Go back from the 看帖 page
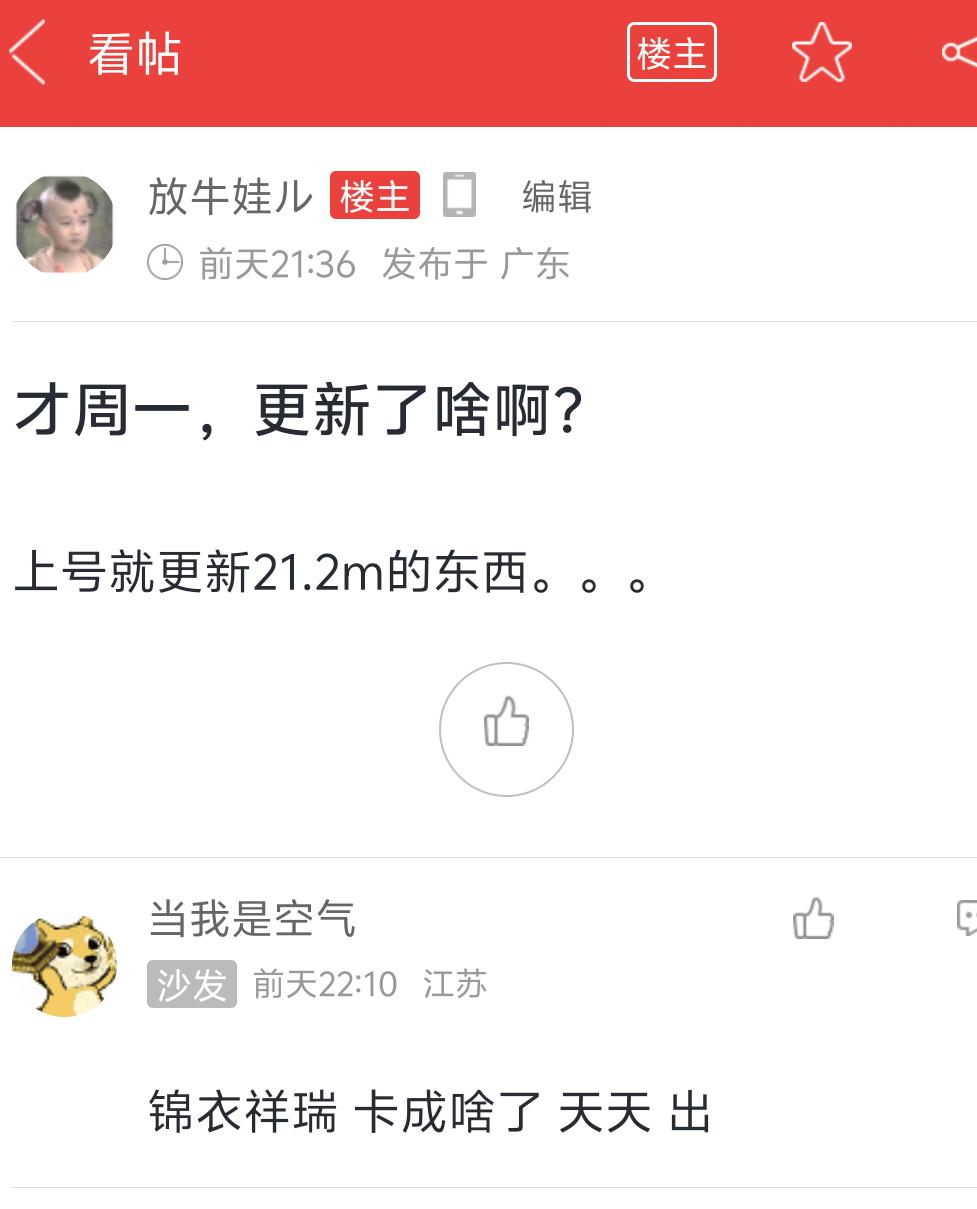Viewport: 977px width, 1209px height. [28, 54]
